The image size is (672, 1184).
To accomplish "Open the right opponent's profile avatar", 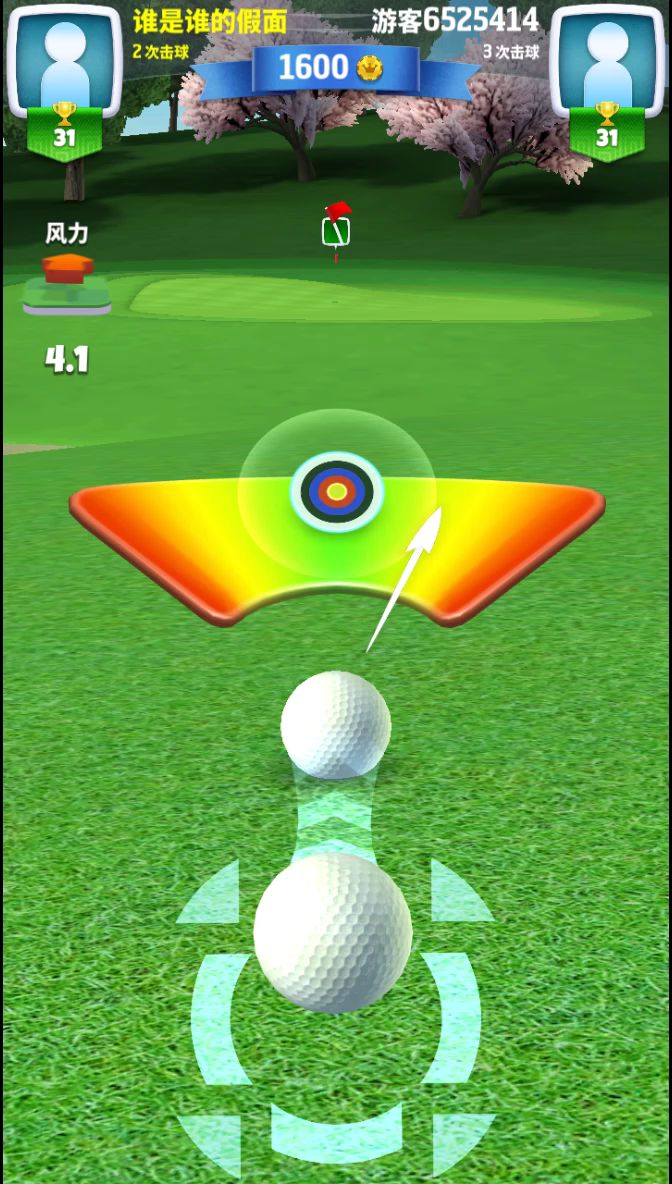I will coord(608,58).
